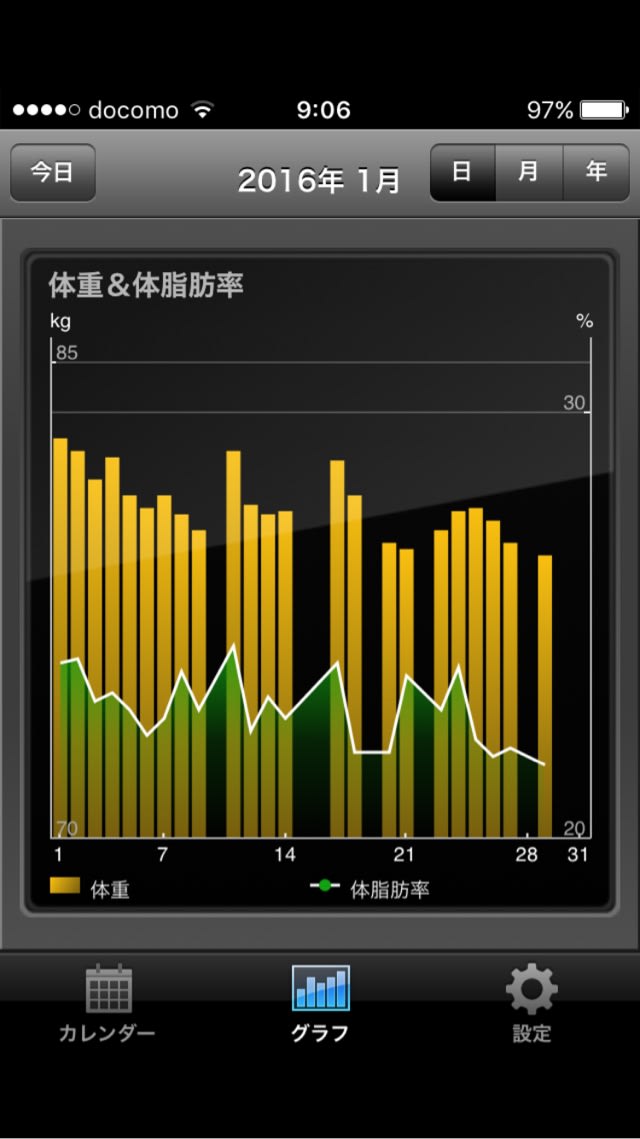The width and height of the screenshot is (640, 1139).
Task: Open the カレンダー (Calendar) tab
Action: [x=107, y=1003]
